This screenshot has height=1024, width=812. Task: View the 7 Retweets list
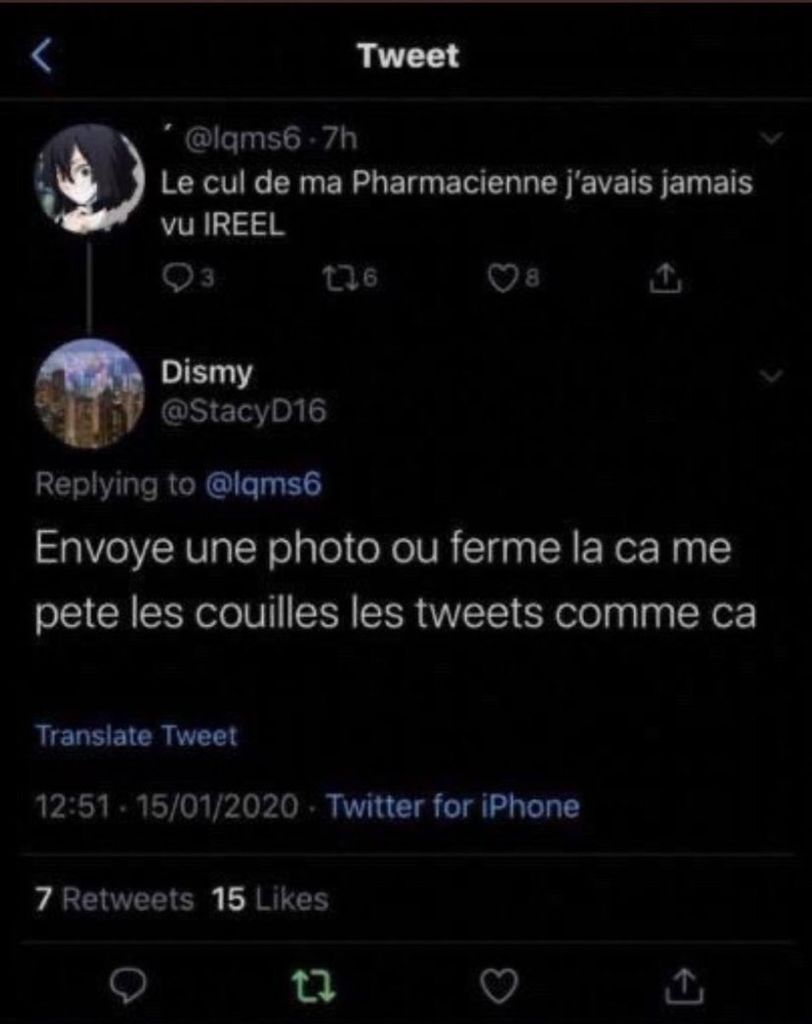click(115, 899)
